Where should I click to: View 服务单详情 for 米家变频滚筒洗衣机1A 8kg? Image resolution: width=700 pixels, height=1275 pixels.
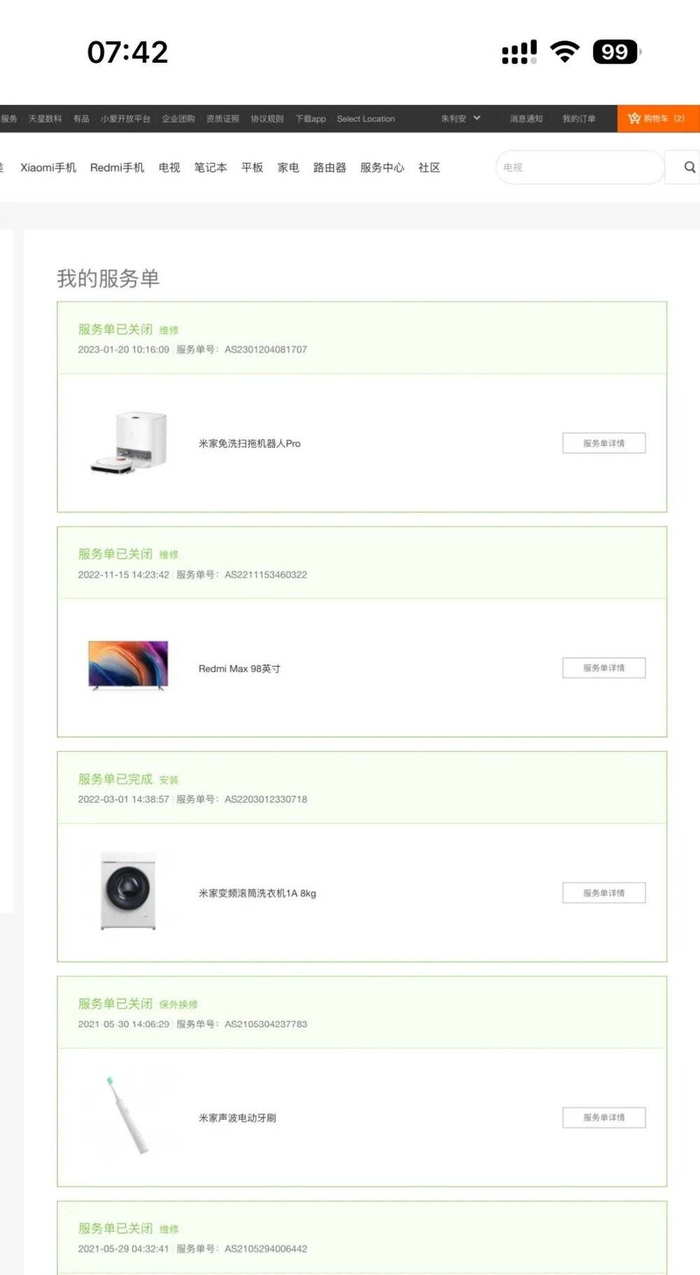pyautogui.click(x=603, y=893)
